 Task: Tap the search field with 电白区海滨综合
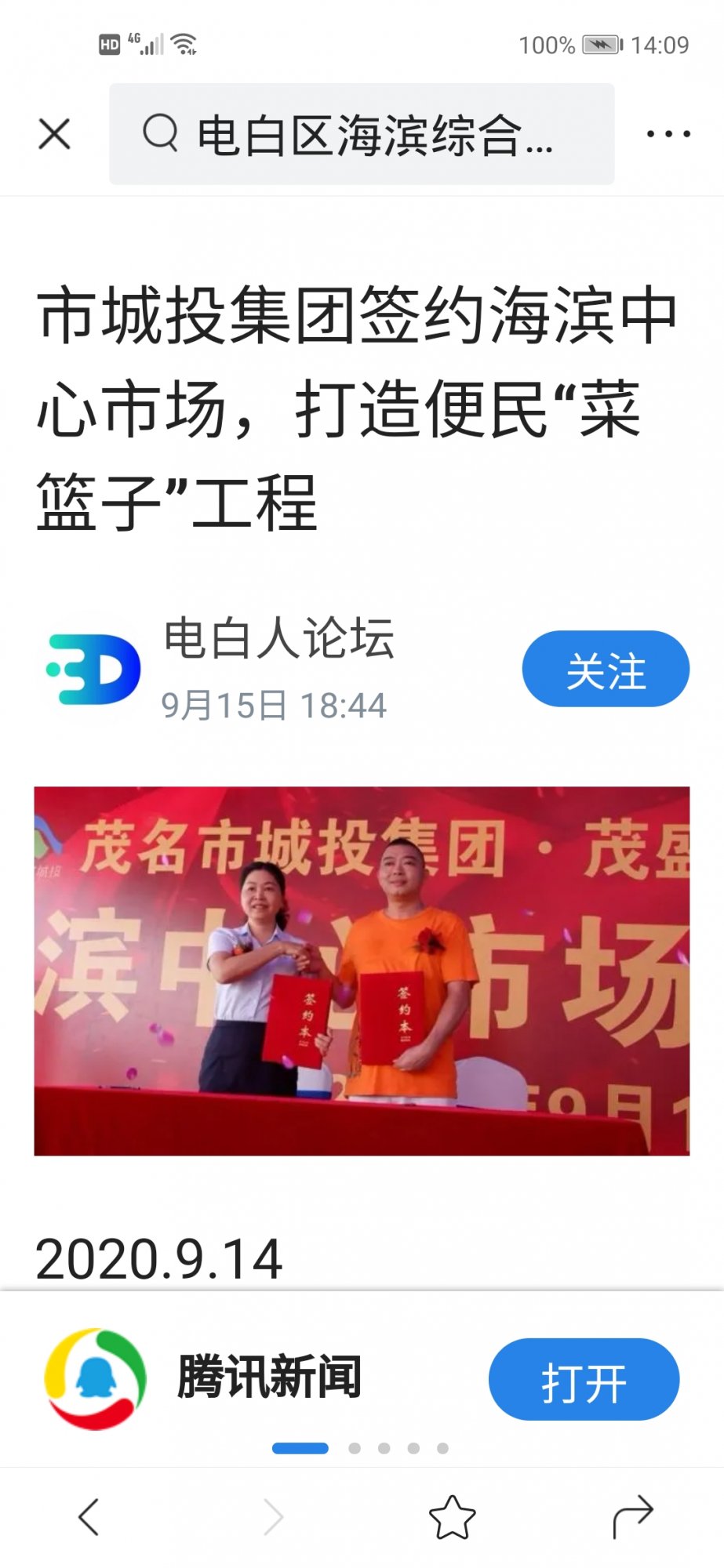click(x=361, y=134)
